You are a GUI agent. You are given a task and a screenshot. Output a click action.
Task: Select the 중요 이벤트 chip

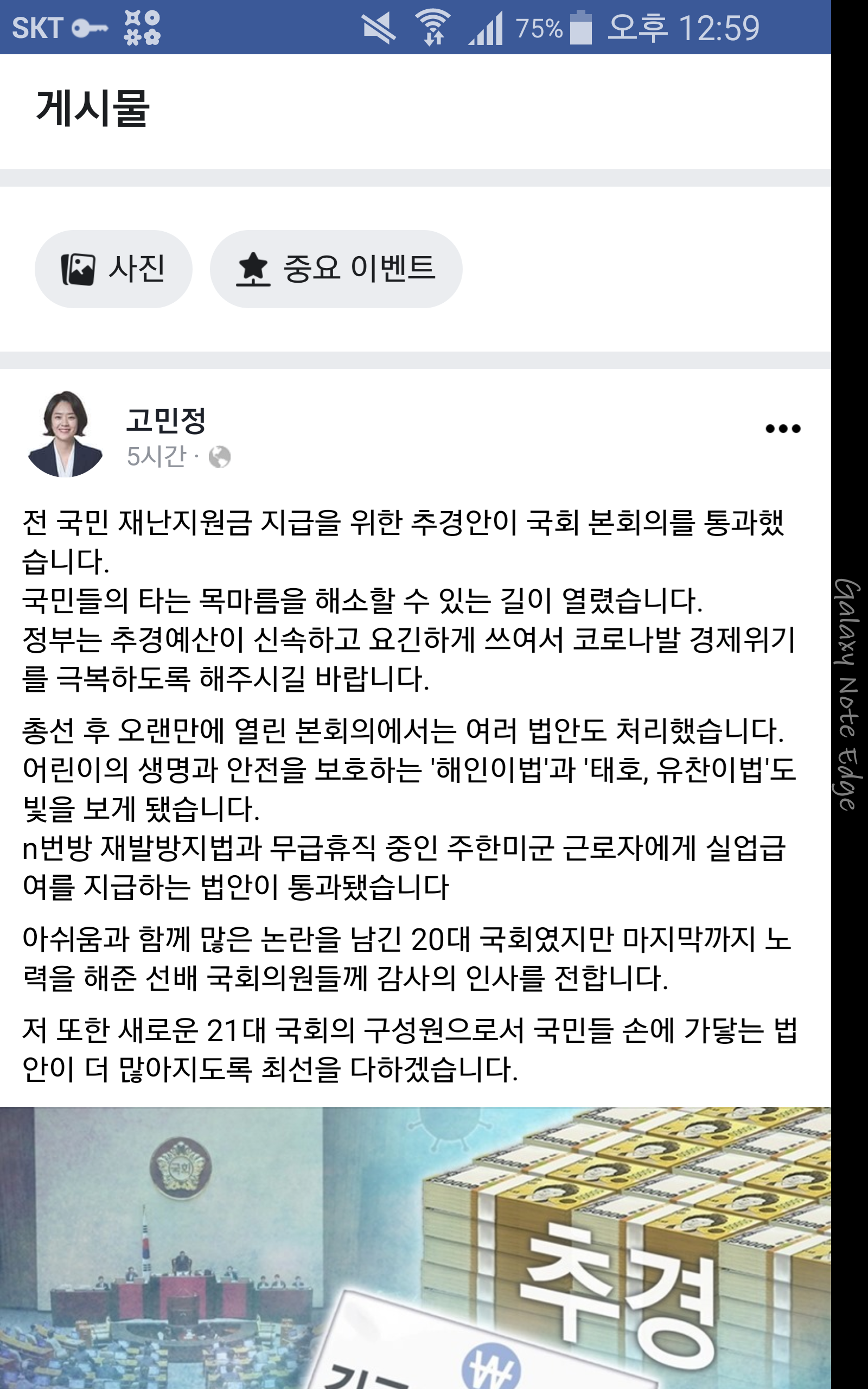[x=336, y=269]
